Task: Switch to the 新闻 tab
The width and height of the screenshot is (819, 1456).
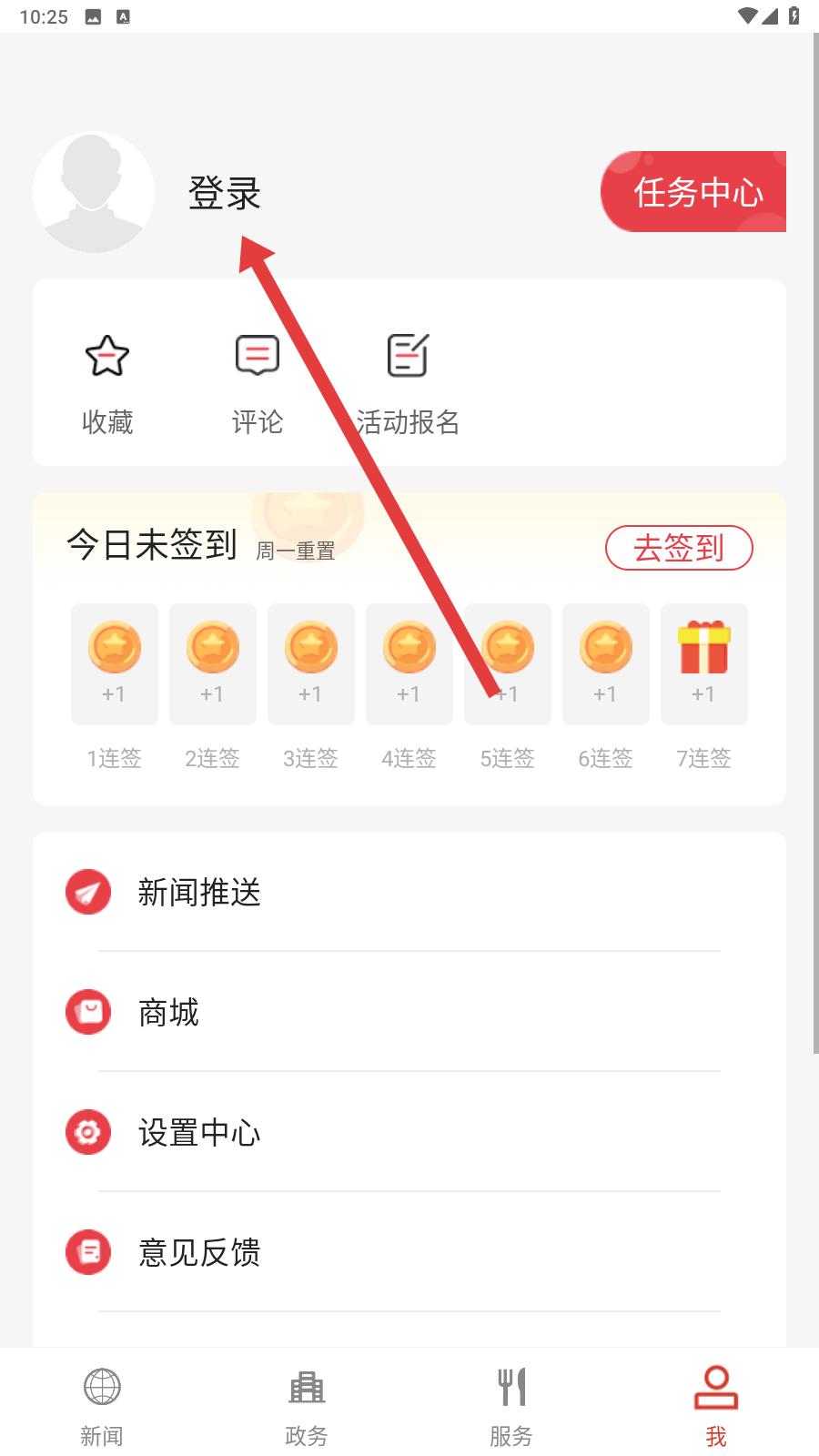Action: point(102,1406)
